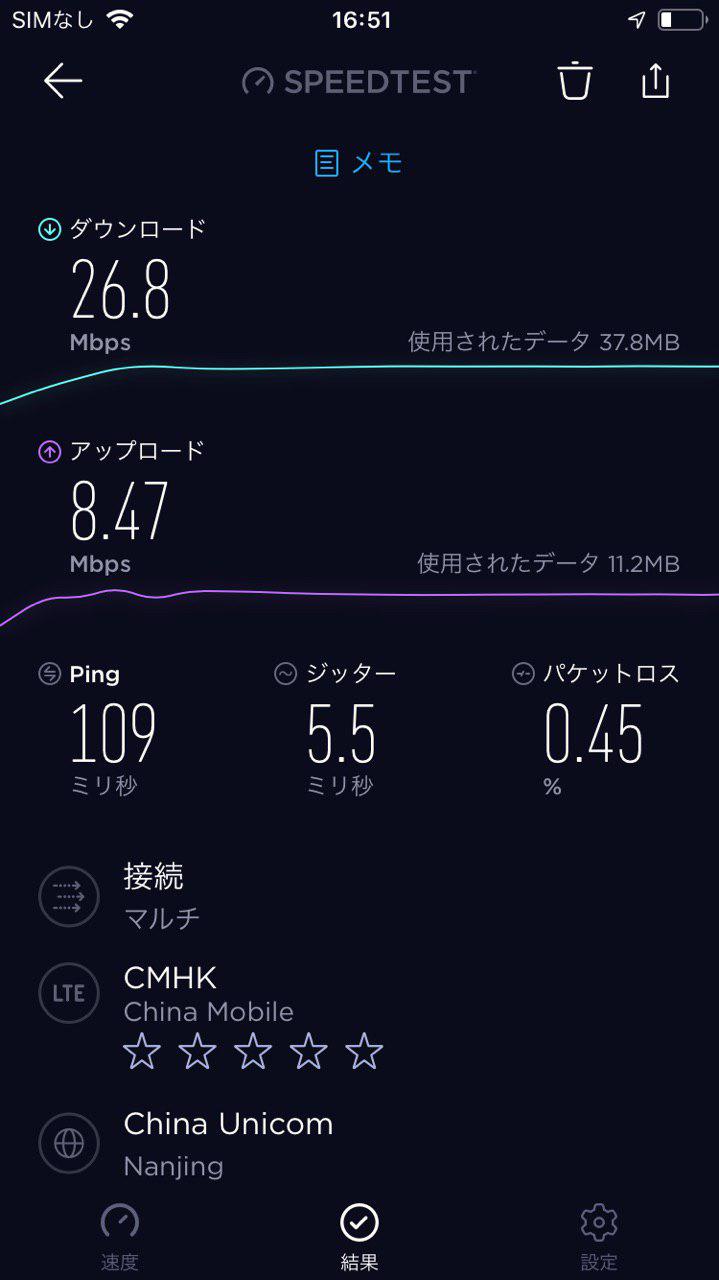Select the 結果 tab
Screen dimensions: 719x1280
(359, 1237)
